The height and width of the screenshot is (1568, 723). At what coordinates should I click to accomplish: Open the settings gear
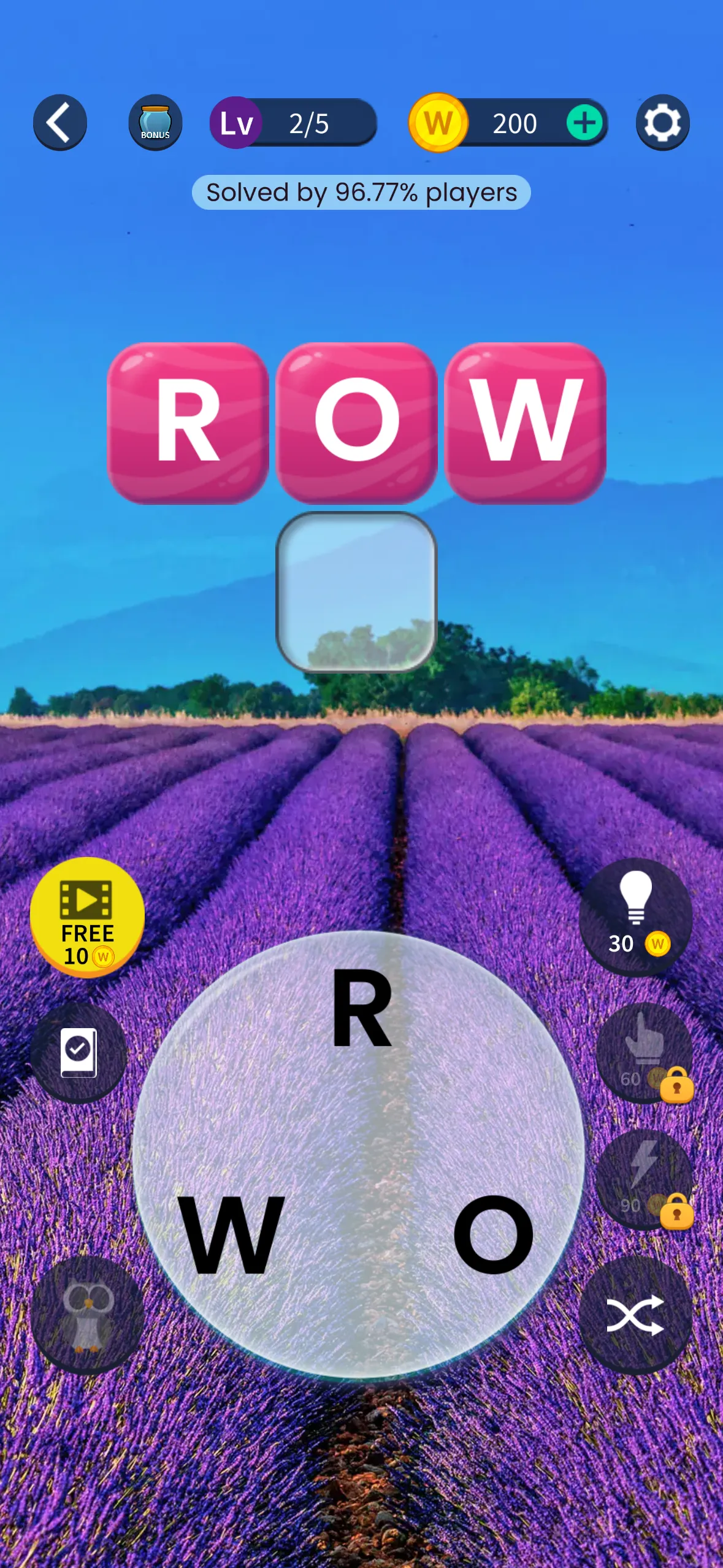(662, 123)
